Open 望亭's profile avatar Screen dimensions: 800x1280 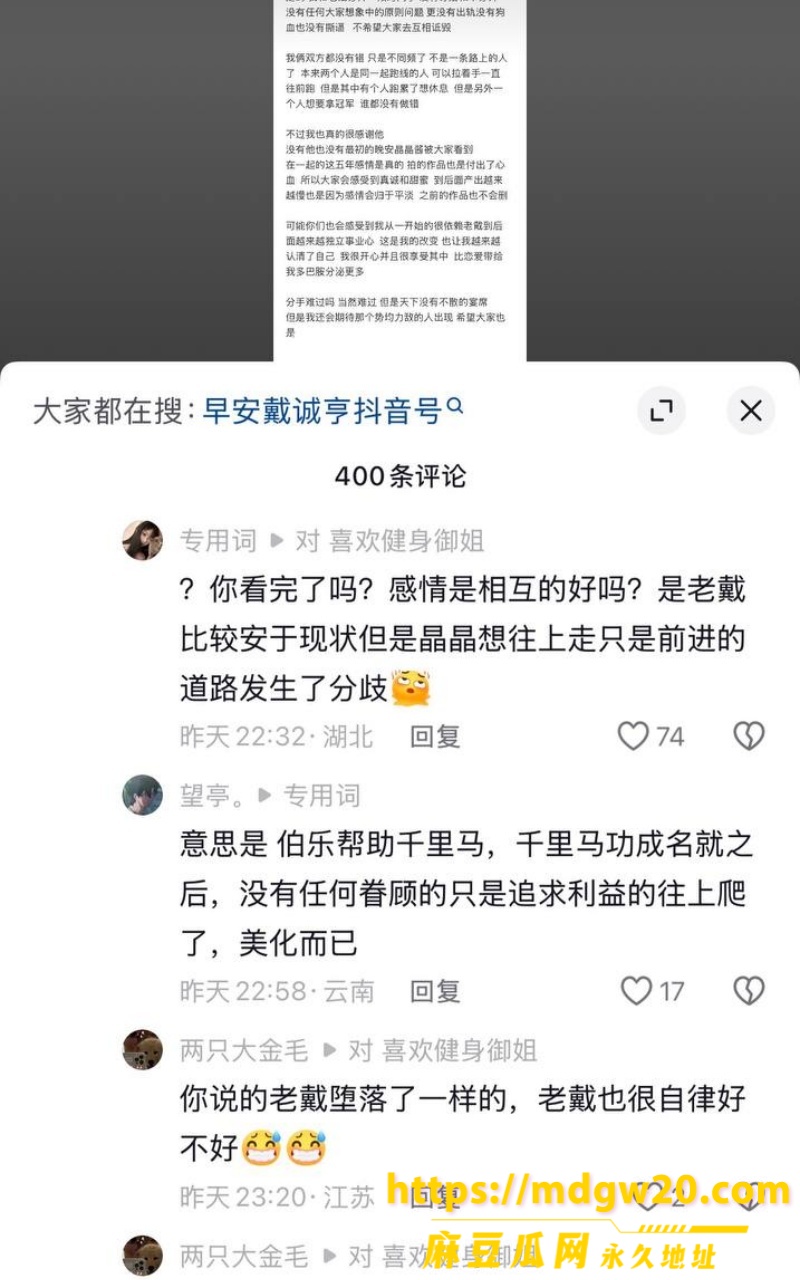click(x=142, y=795)
